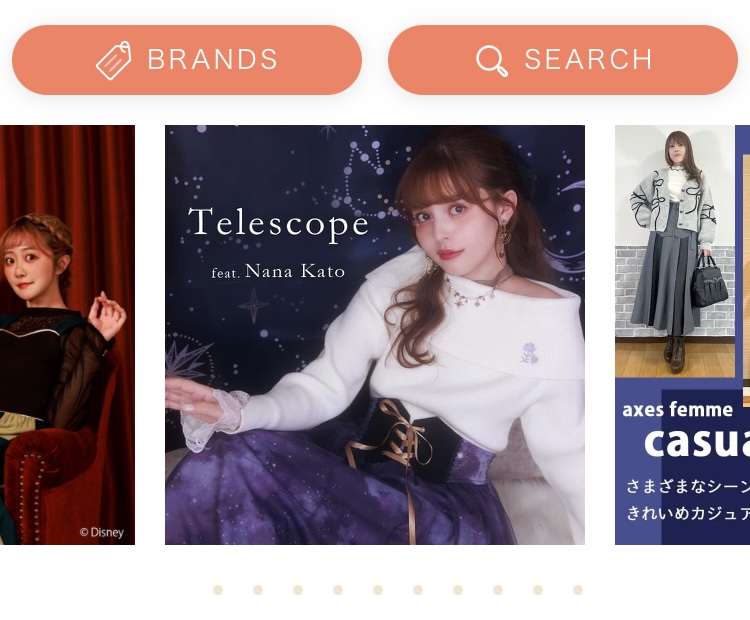Jump to the last carousel page dot

[x=578, y=590]
